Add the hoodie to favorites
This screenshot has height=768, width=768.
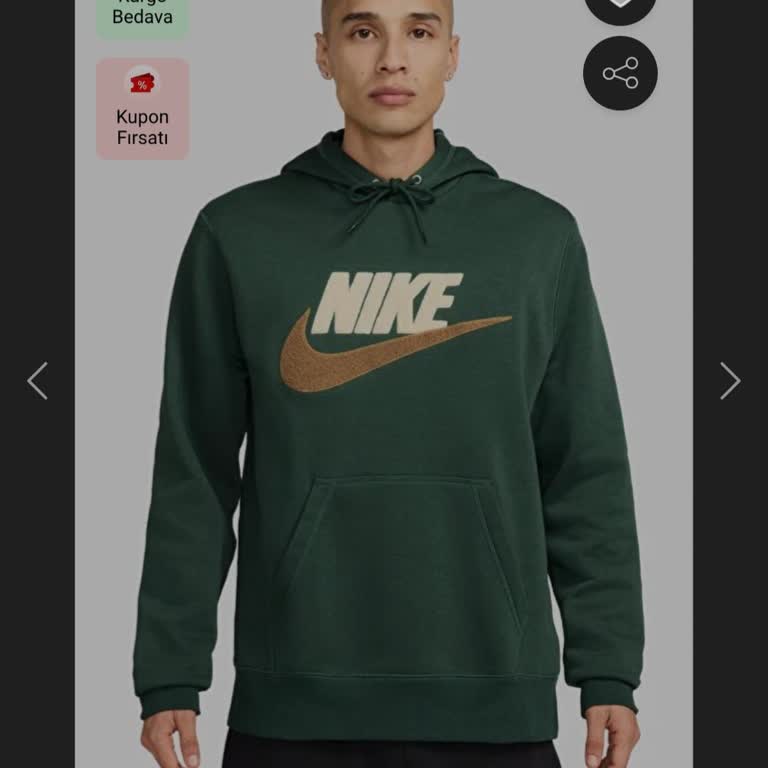[620, 6]
